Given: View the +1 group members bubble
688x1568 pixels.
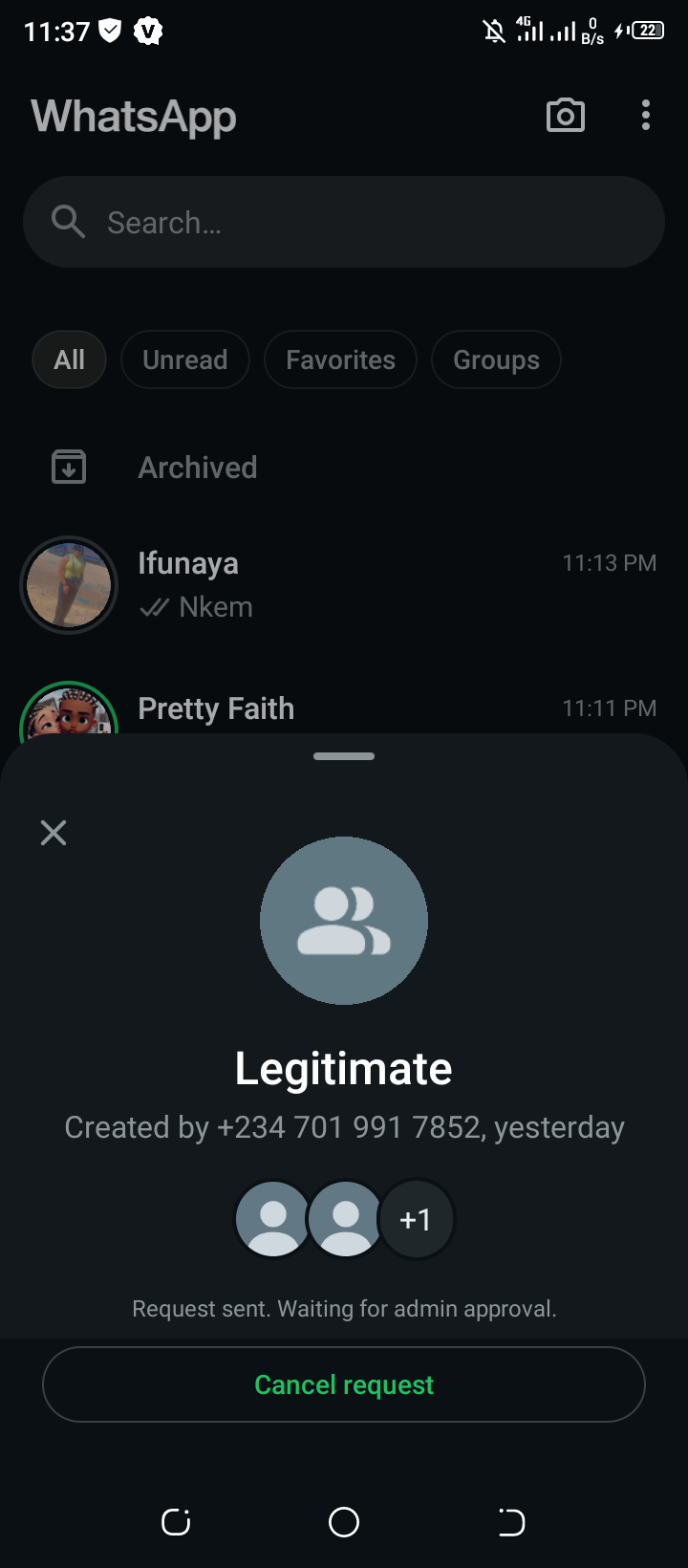Looking at the screenshot, I should click(x=416, y=1220).
